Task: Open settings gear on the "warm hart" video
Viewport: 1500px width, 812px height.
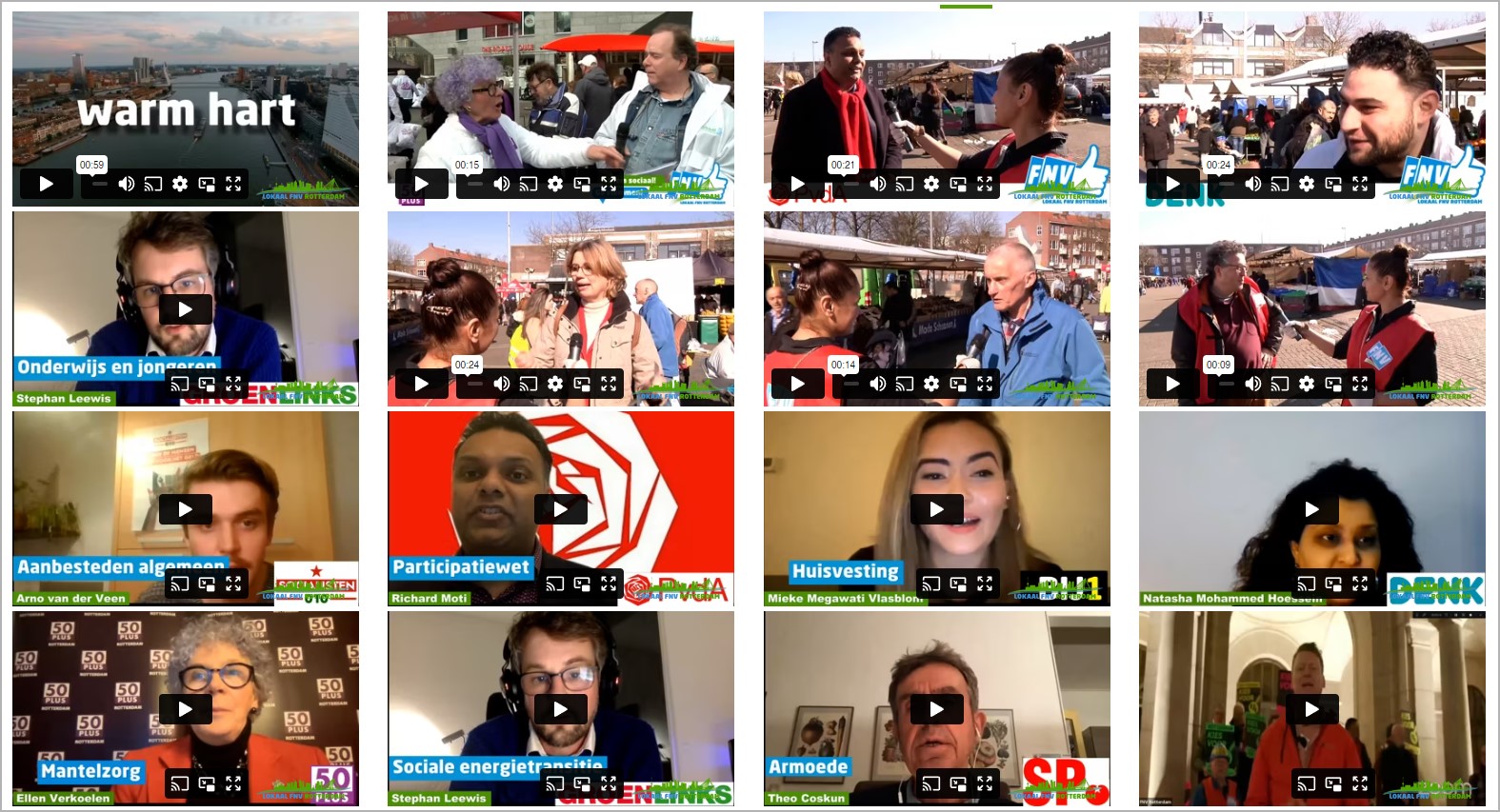Action: coord(180,184)
